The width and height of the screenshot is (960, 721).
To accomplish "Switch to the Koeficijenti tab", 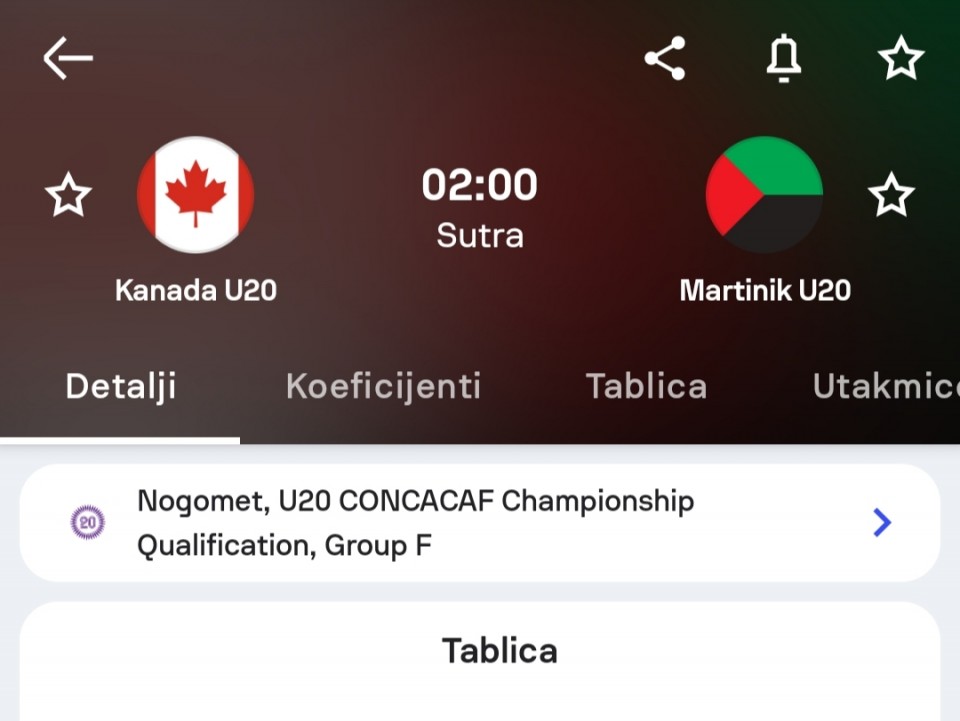I will [383, 387].
